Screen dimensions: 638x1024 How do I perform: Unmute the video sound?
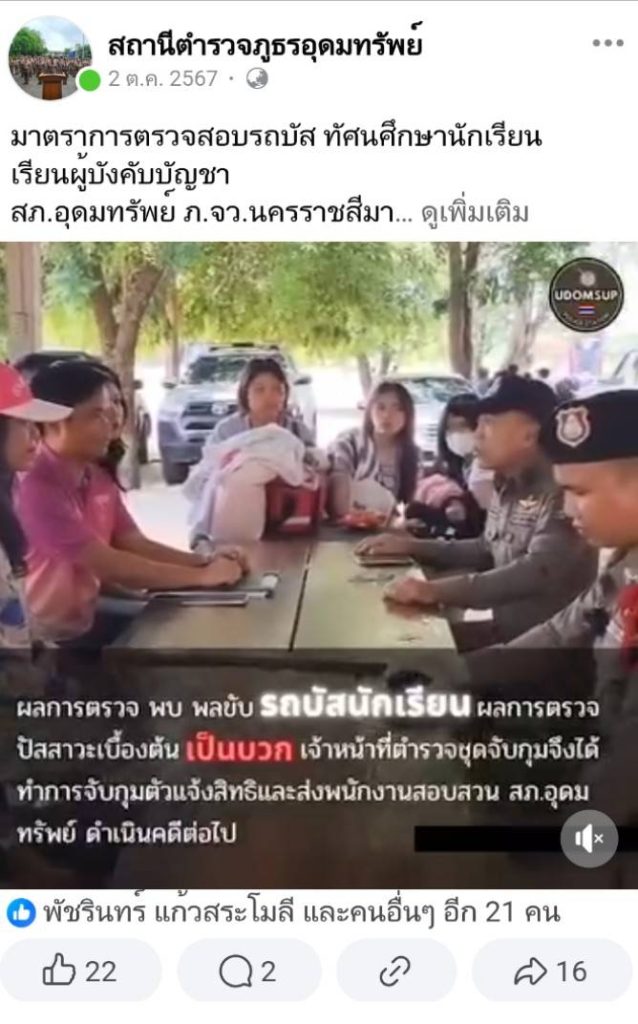click(x=589, y=838)
